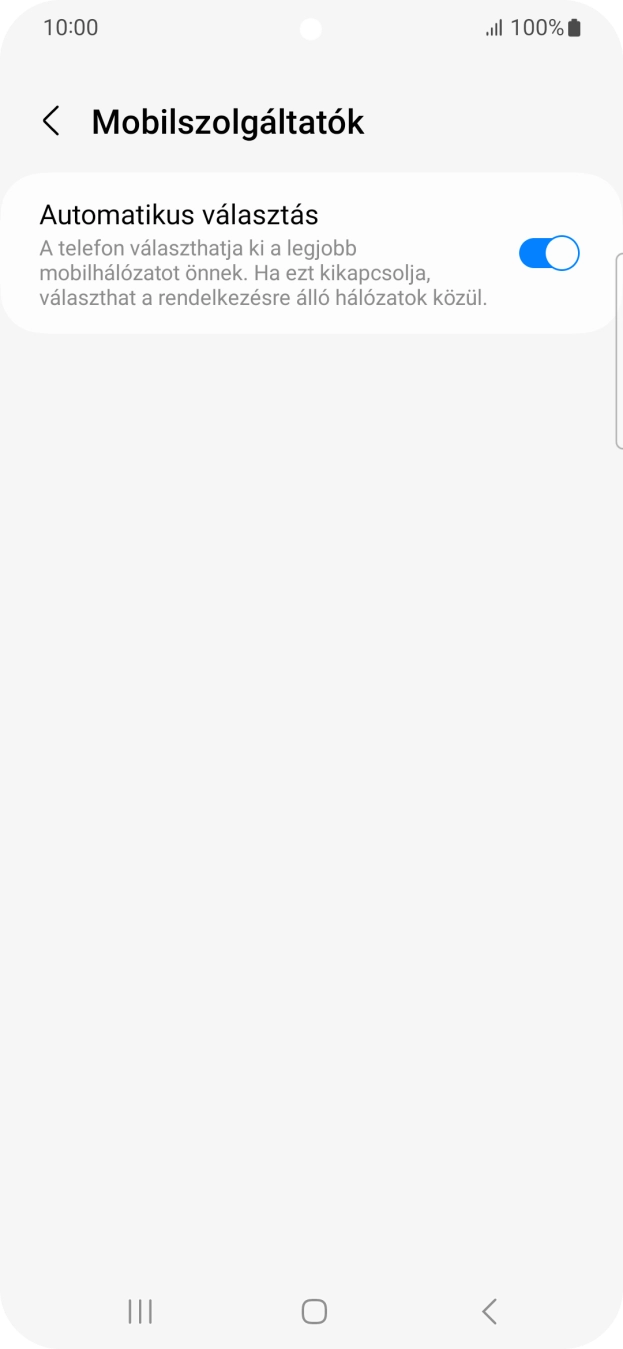
Task: Turn off the Automatikus választás switch
Action: point(548,253)
